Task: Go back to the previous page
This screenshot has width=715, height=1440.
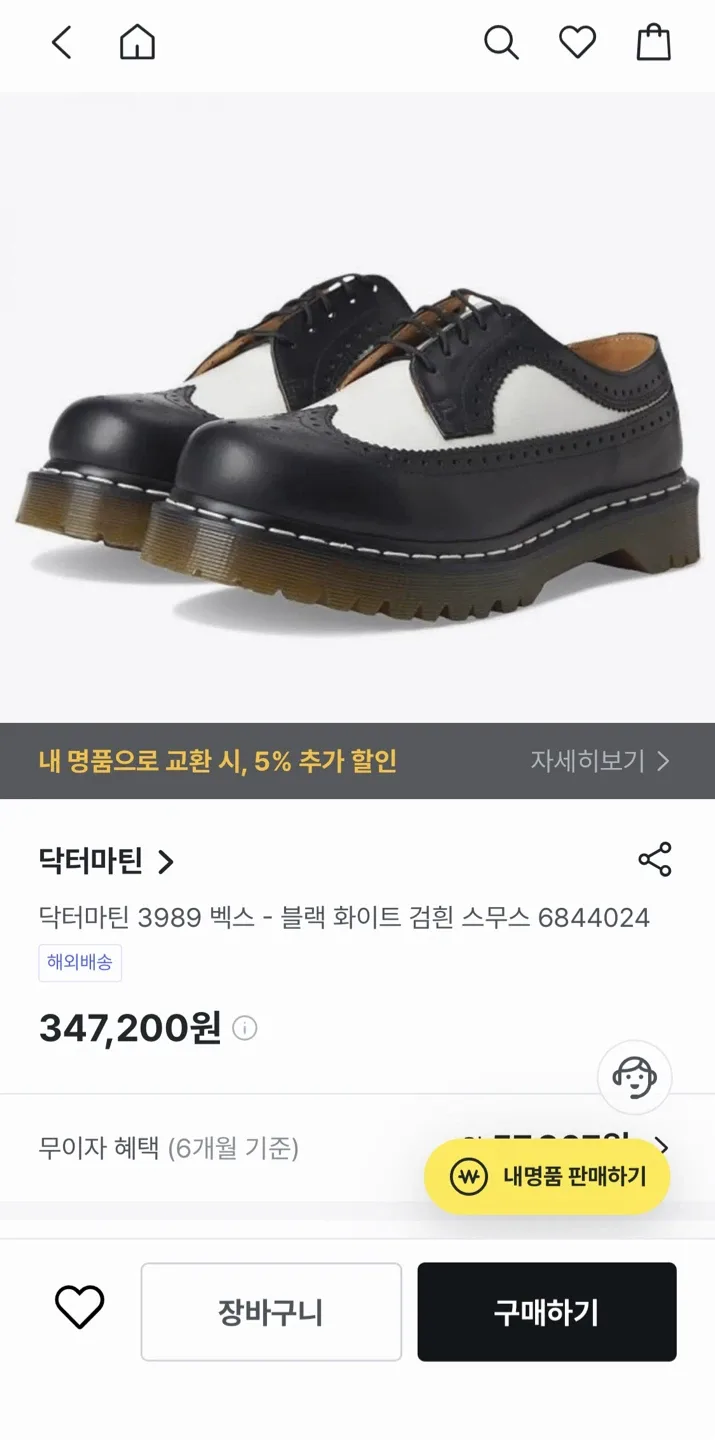Action: [x=62, y=43]
